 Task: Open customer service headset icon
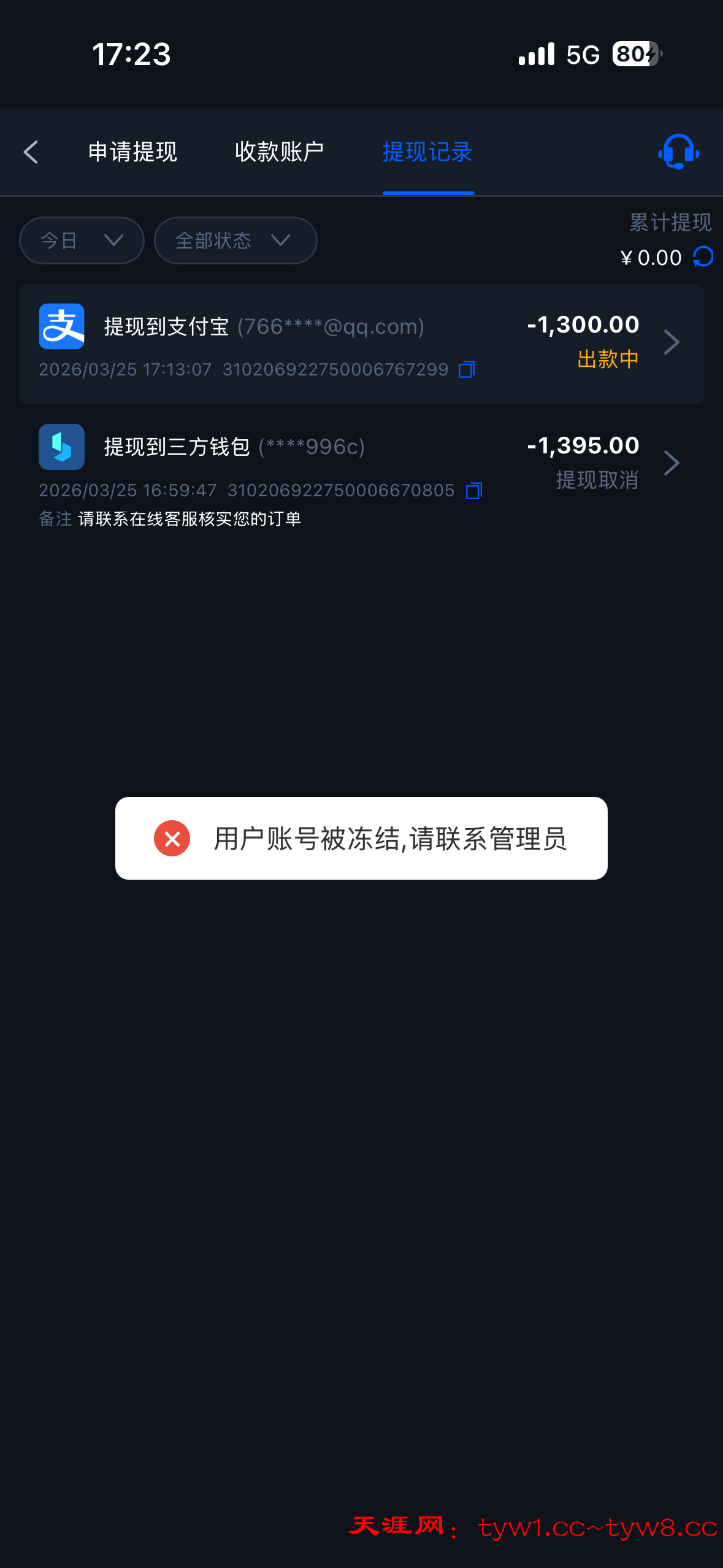pyautogui.click(x=678, y=152)
